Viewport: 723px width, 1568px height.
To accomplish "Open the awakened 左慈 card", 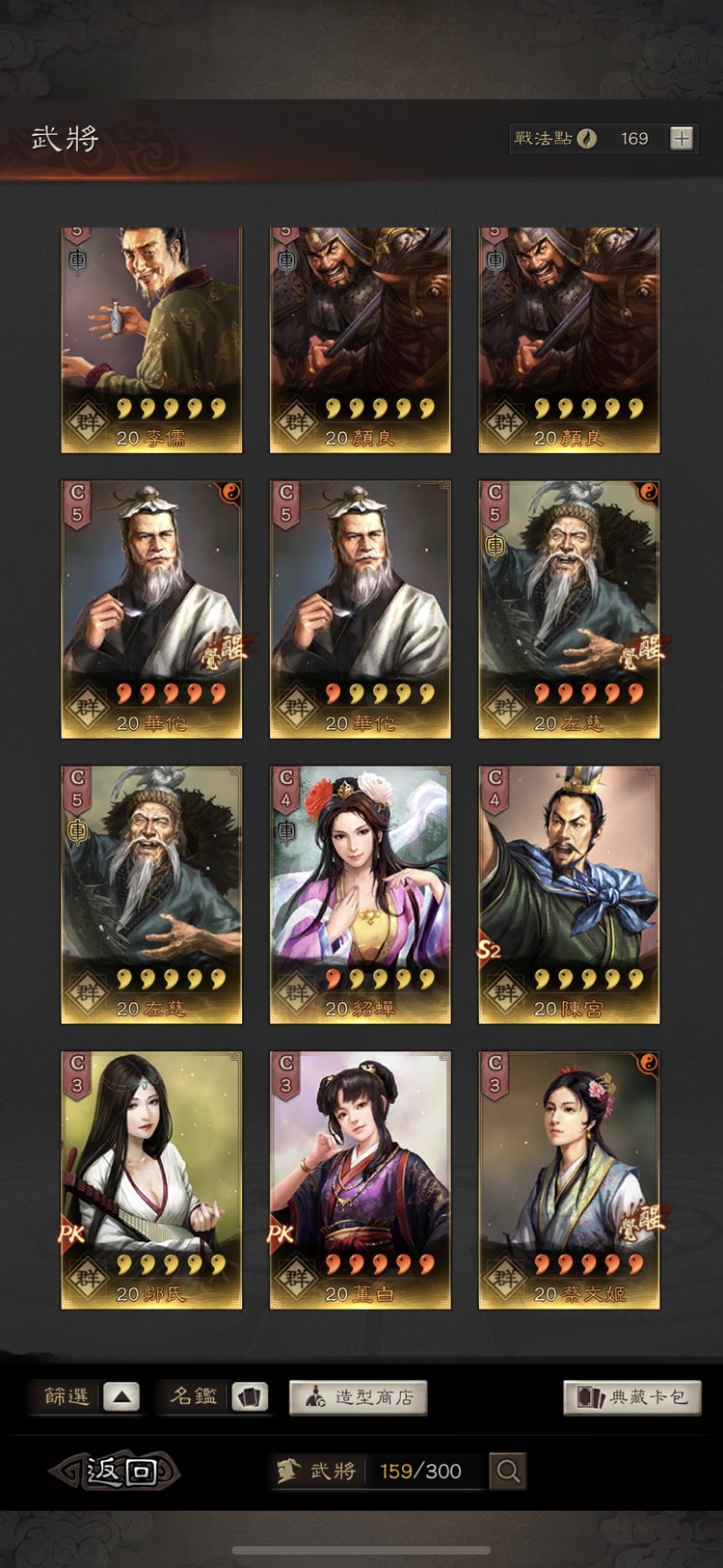I will (x=569, y=609).
